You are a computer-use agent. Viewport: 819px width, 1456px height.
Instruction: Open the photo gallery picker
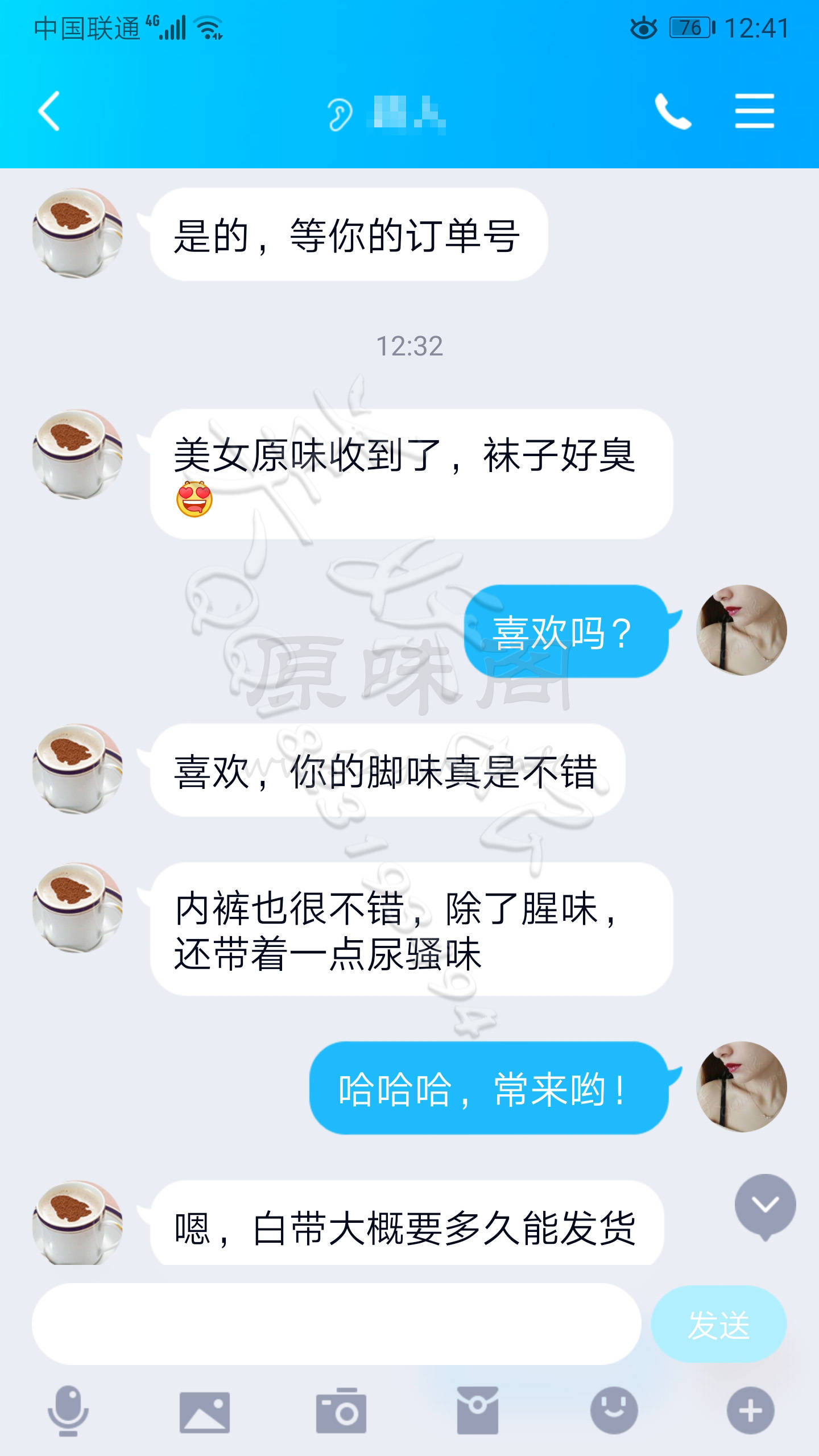point(205,1412)
